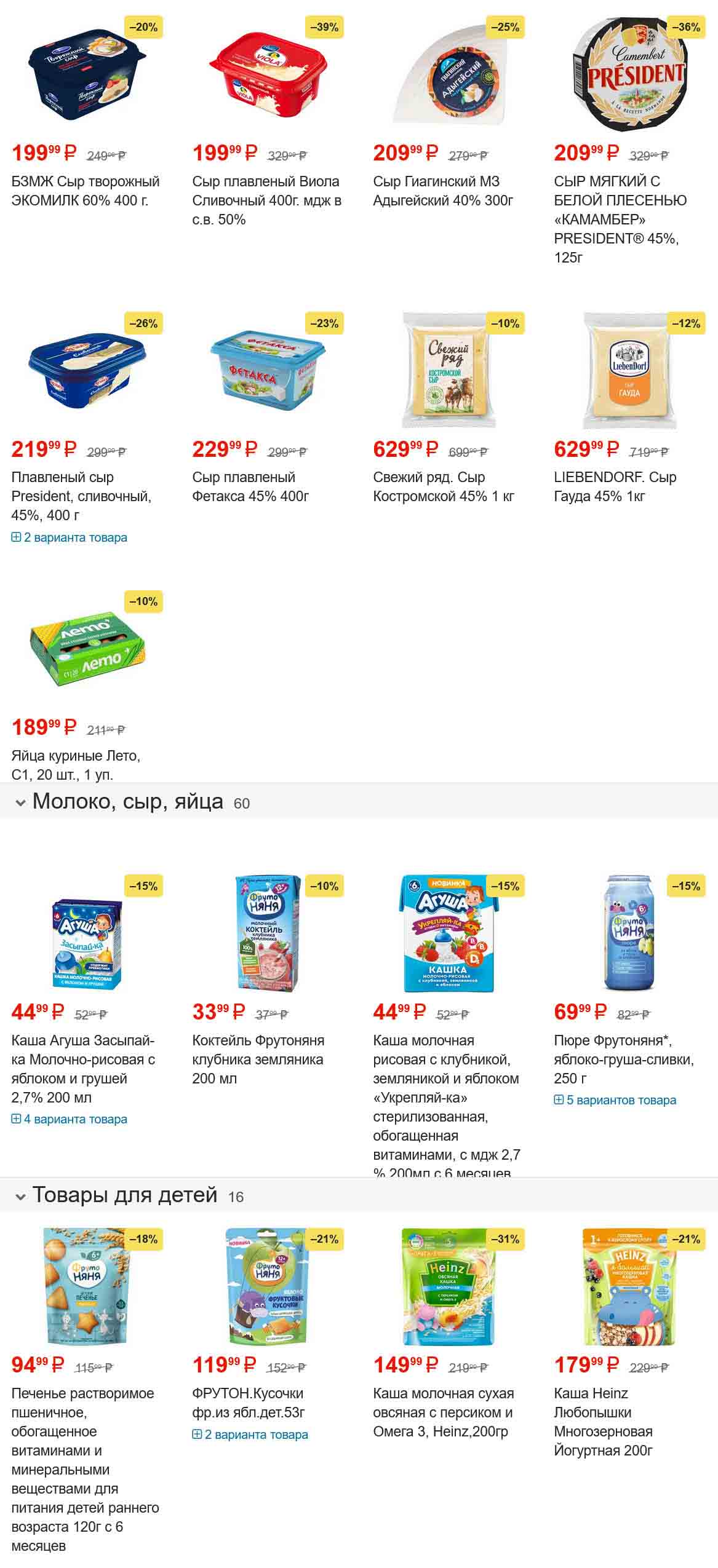
Task: View Свежий ряд Сыр Костромской 1 кг
Action: pyautogui.click(x=443, y=486)
